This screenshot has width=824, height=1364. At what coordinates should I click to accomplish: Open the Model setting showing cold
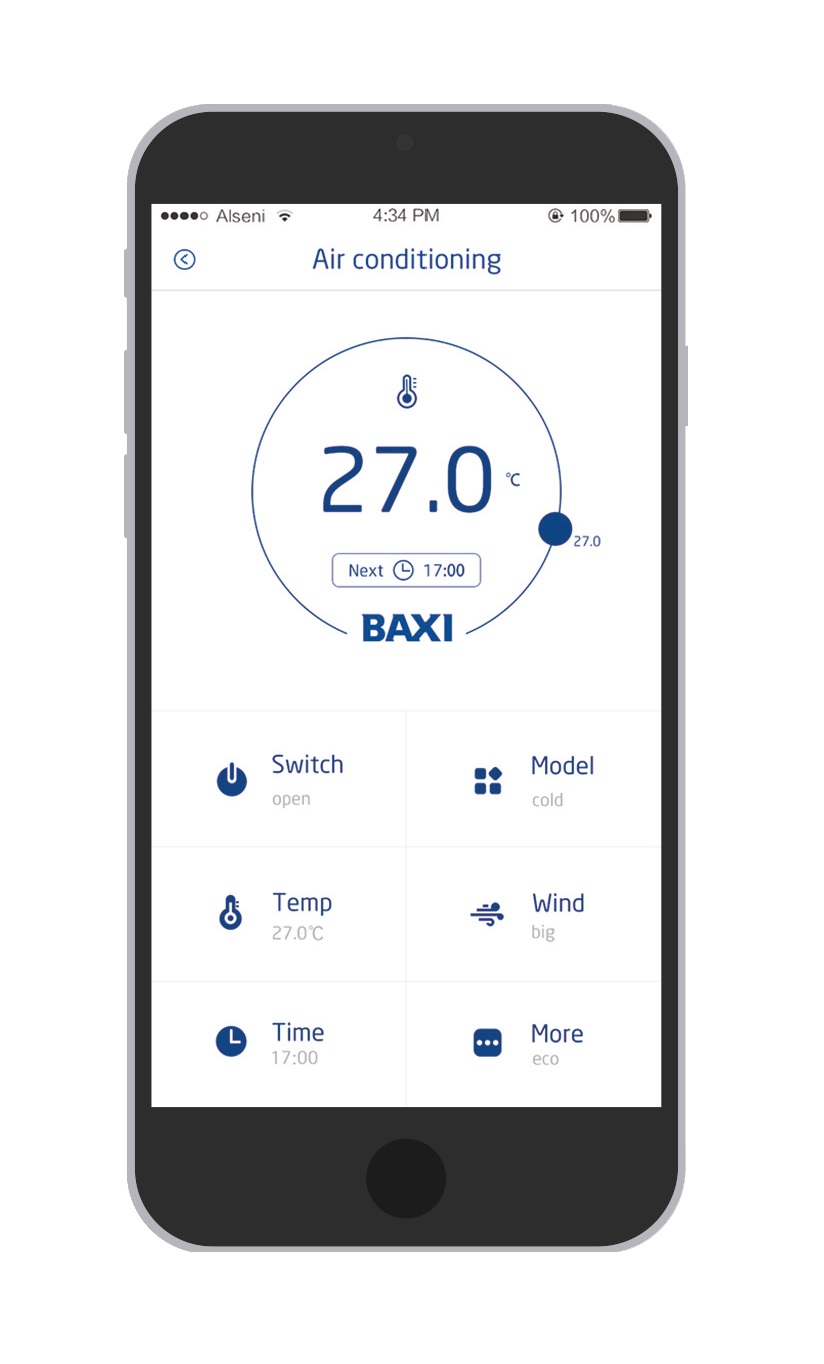(534, 779)
